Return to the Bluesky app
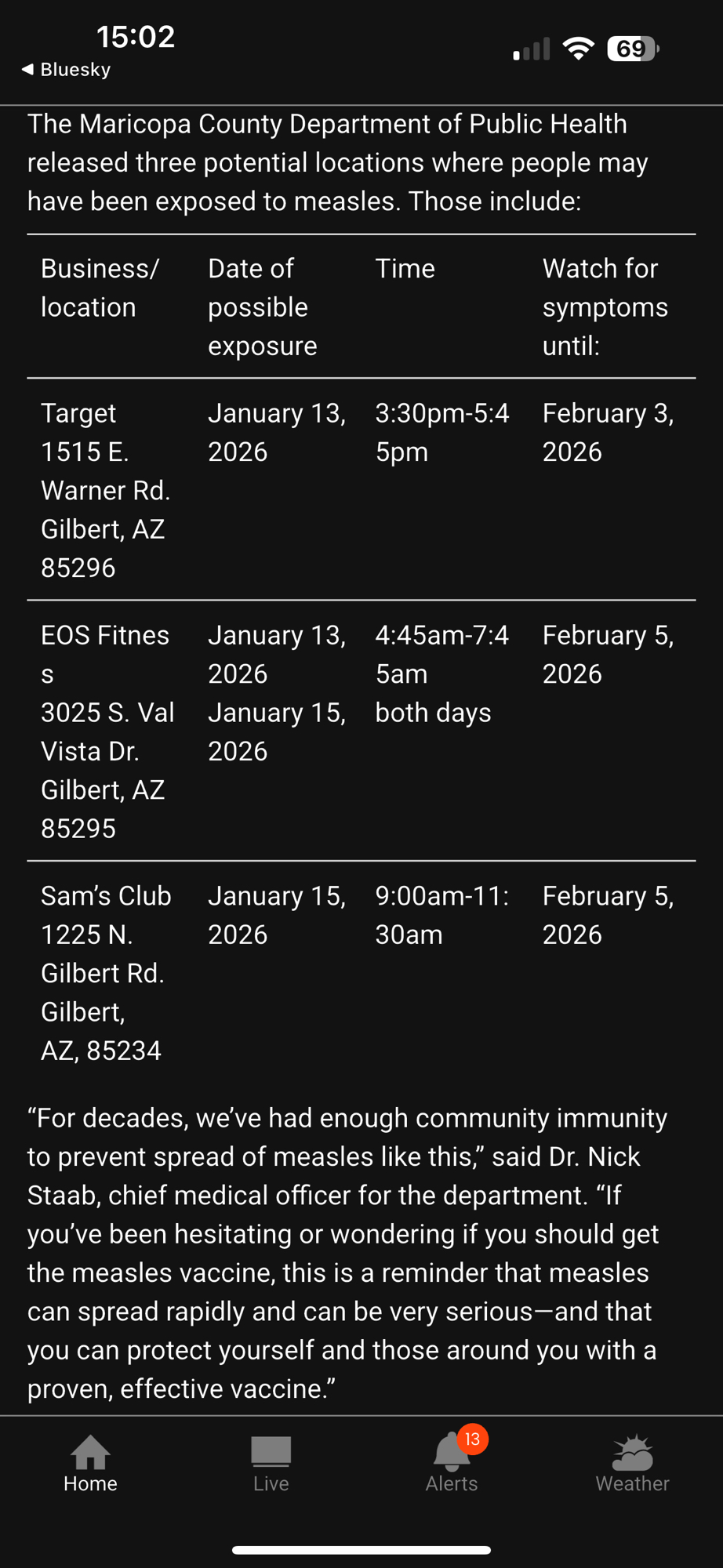This screenshot has width=723, height=1568. (x=66, y=70)
